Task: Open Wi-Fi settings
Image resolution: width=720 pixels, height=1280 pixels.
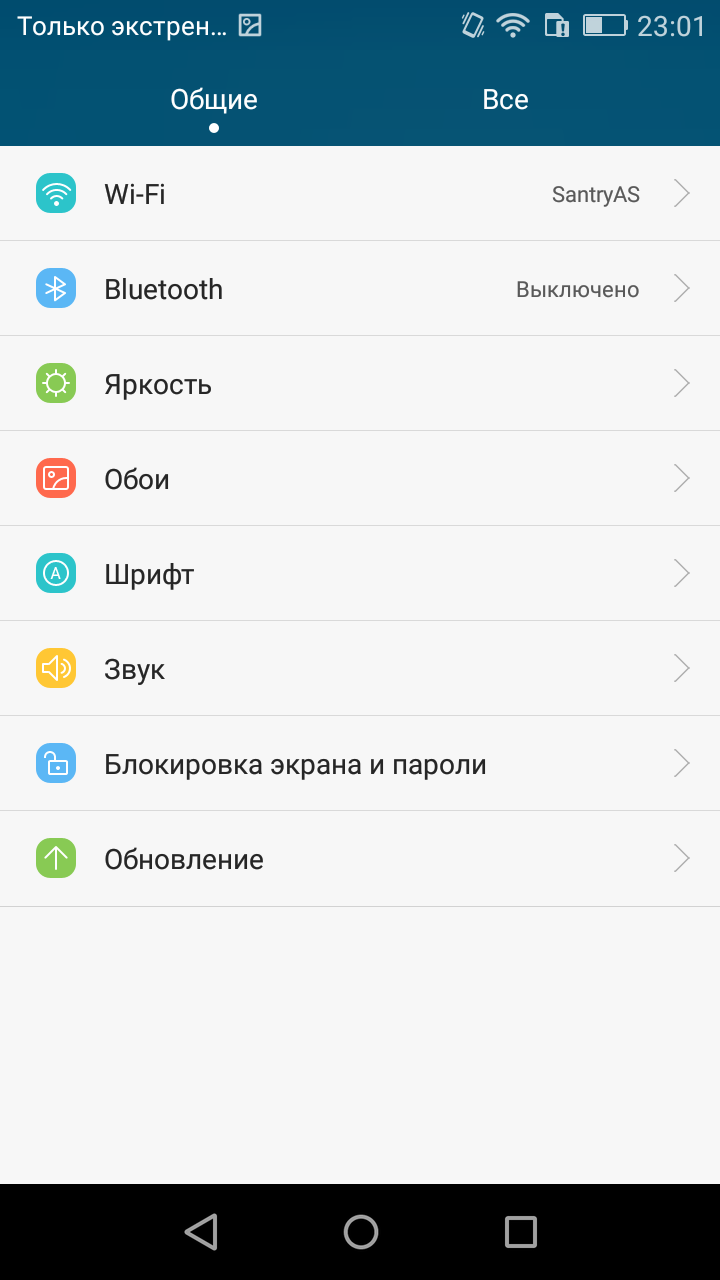Action: [360, 193]
